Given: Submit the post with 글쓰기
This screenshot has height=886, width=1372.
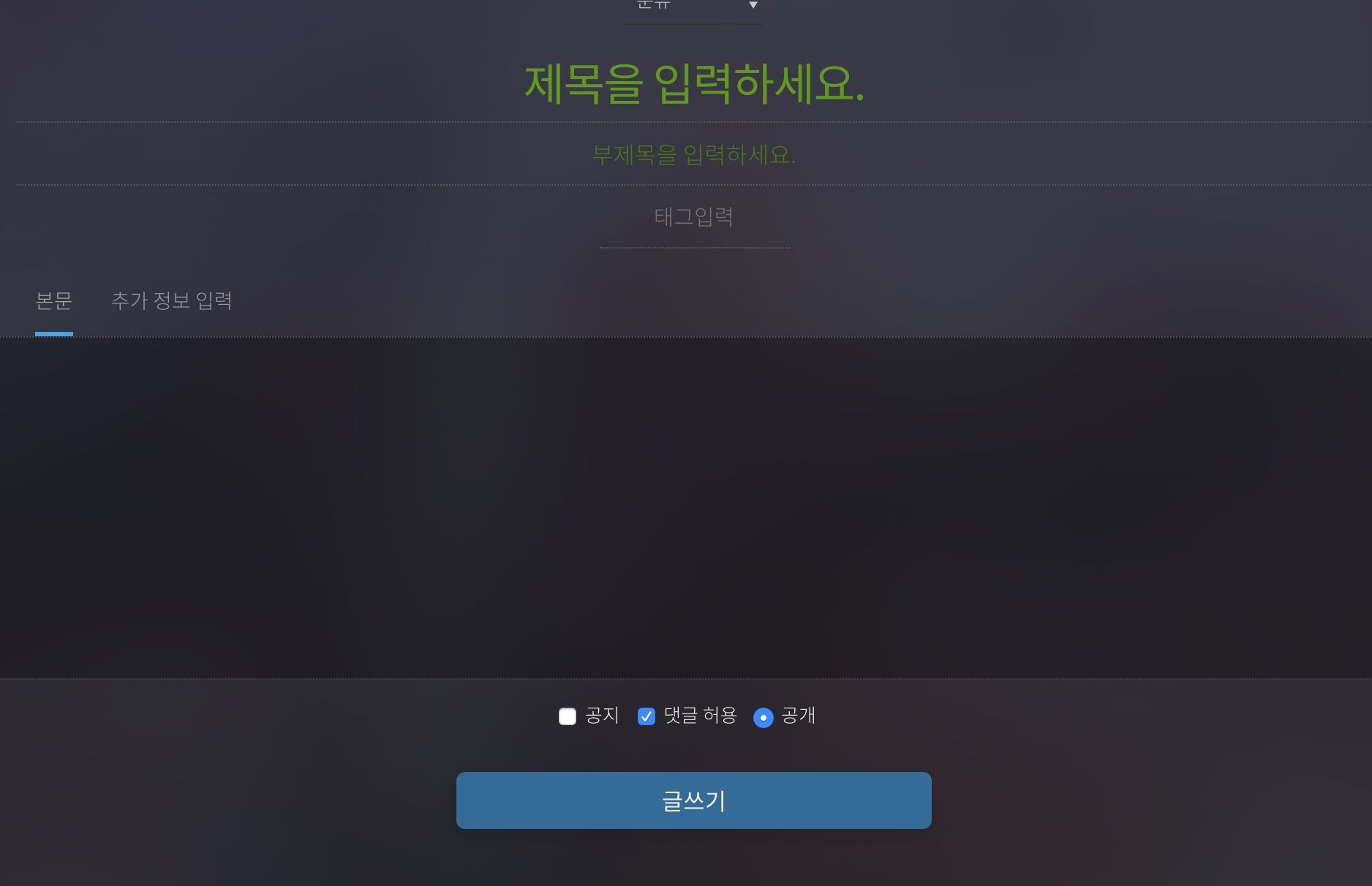Looking at the screenshot, I should [x=693, y=800].
